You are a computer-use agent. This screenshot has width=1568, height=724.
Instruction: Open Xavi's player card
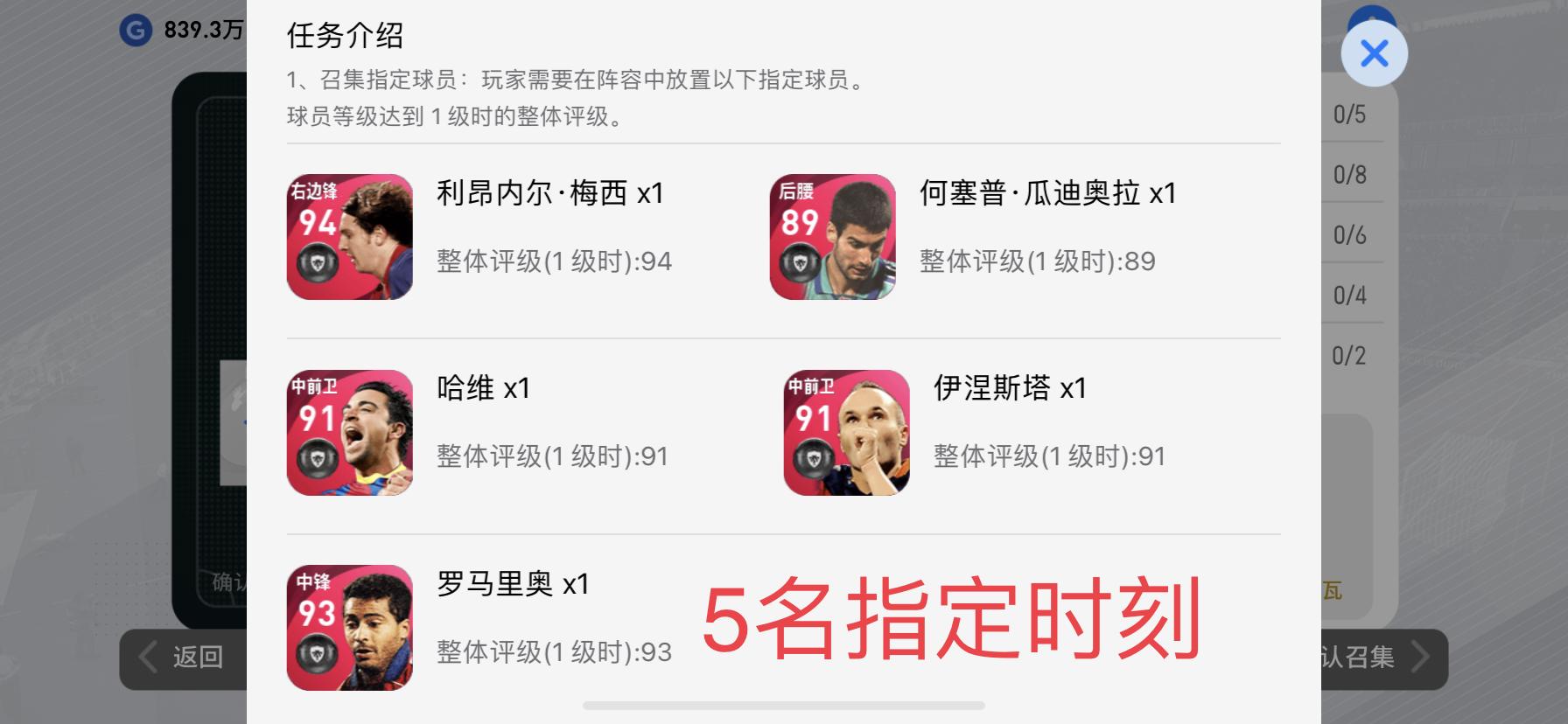click(350, 433)
